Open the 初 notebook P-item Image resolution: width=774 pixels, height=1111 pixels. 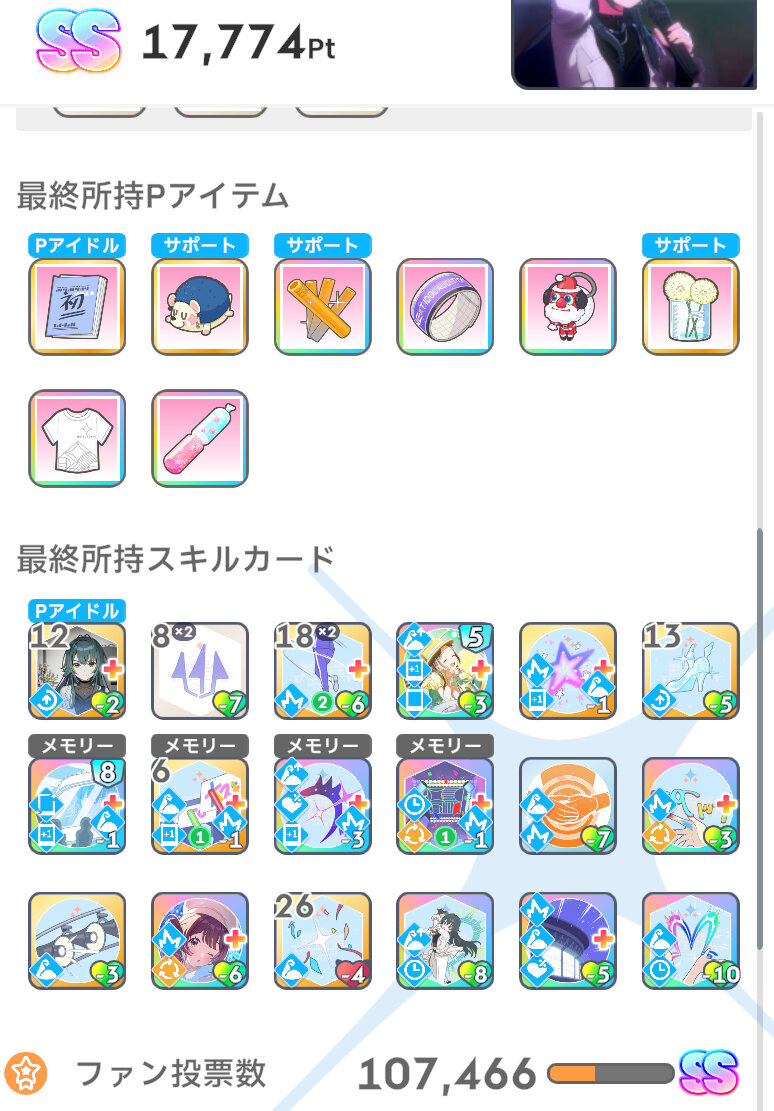(77, 307)
